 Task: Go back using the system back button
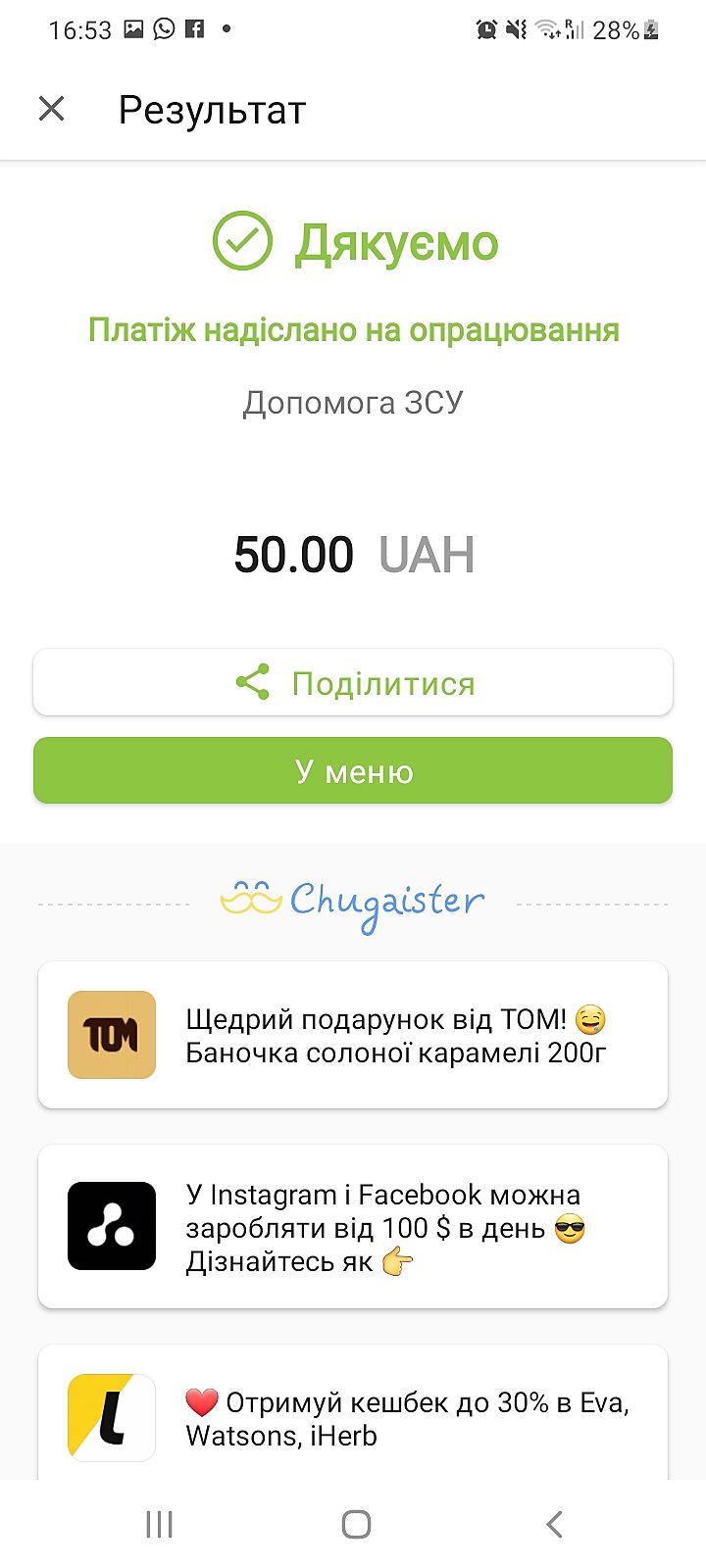pyautogui.click(x=554, y=1524)
